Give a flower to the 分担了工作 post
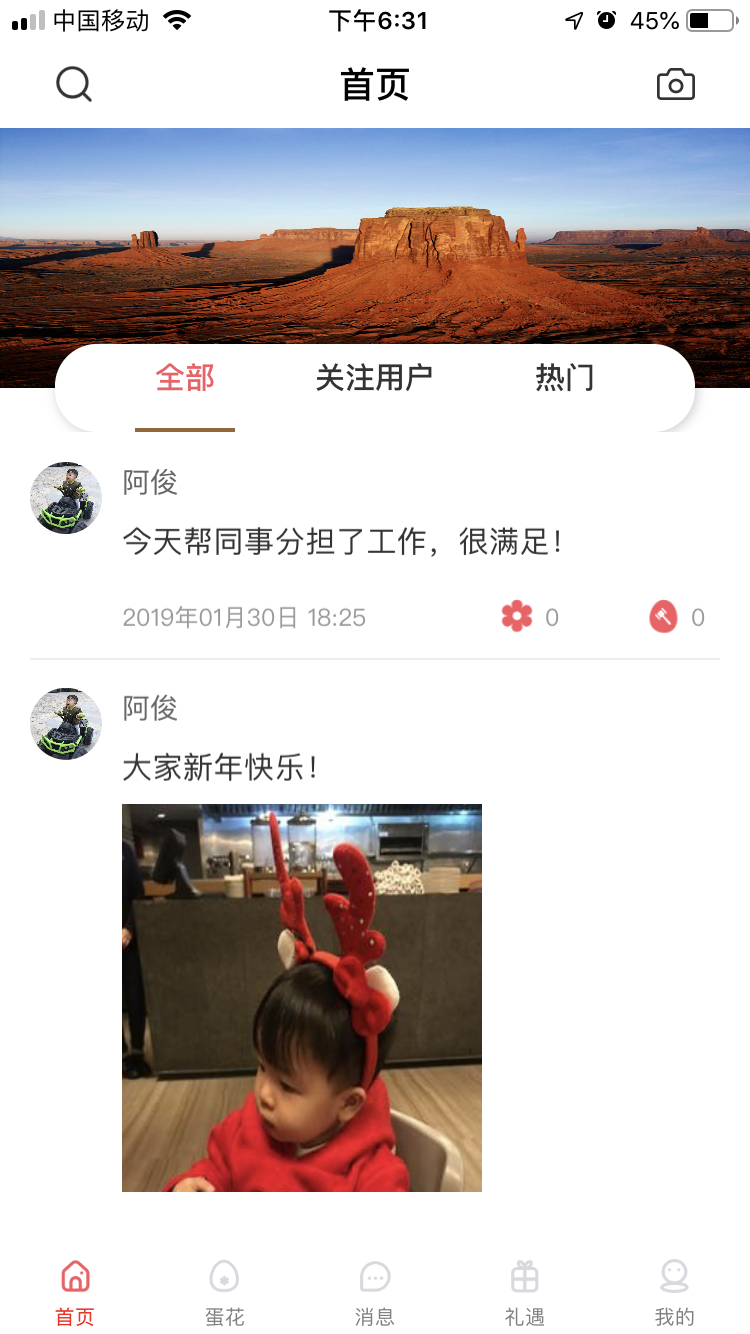The image size is (750, 1334). click(517, 617)
